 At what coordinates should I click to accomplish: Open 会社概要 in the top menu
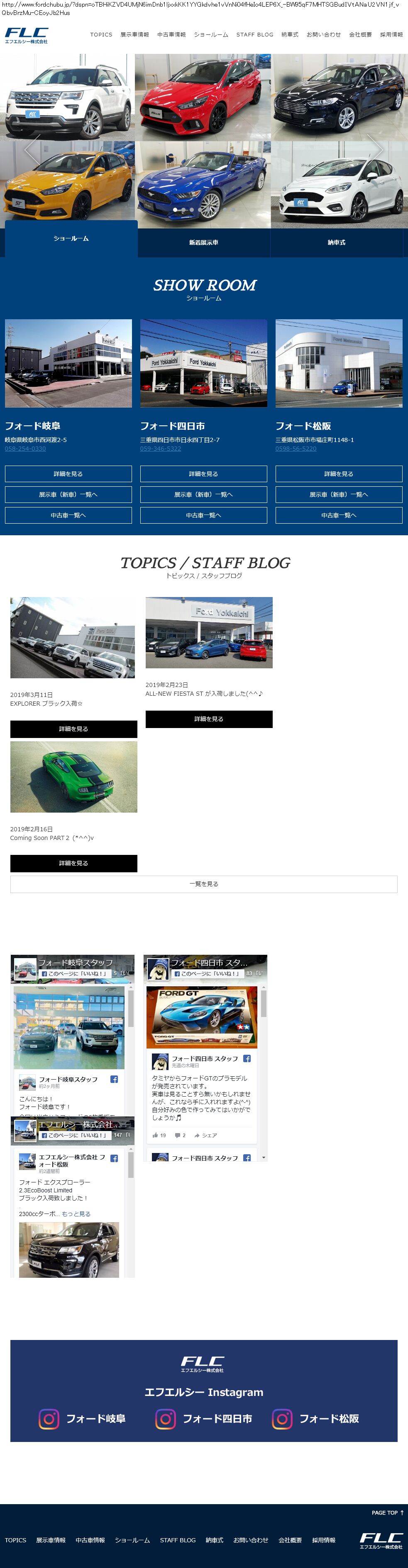pyautogui.click(x=360, y=35)
